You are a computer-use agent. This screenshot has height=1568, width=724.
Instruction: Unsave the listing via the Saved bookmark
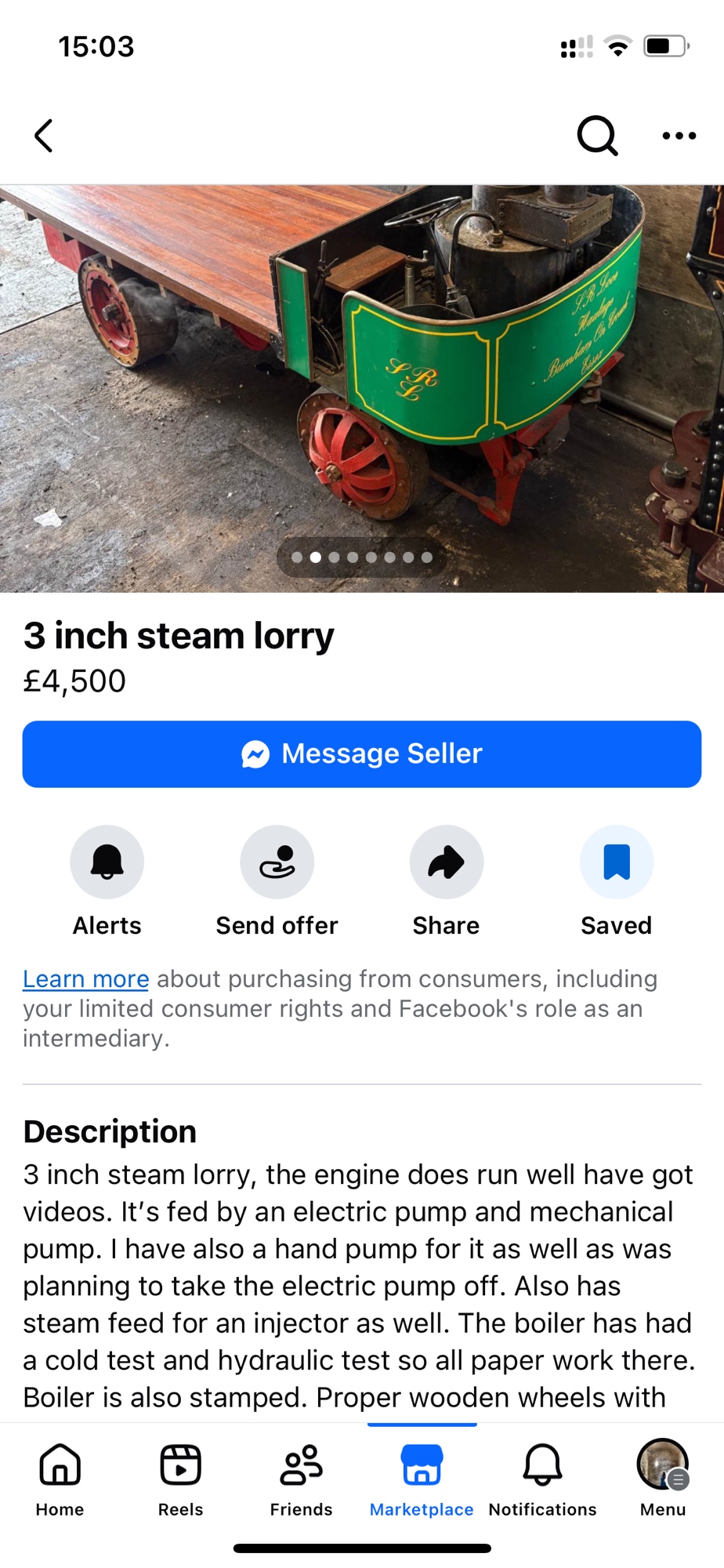[617, 862]
